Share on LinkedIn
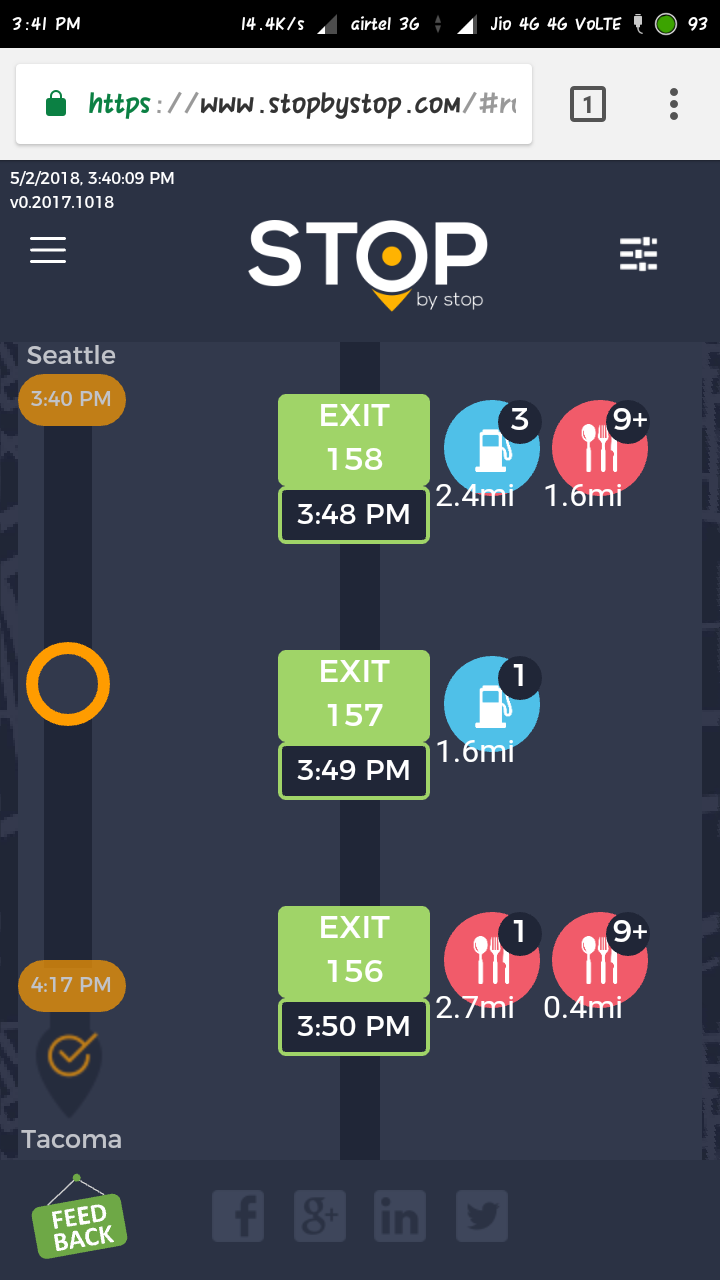This screenshot has width=720, height=1280. tap(400, 1217)
